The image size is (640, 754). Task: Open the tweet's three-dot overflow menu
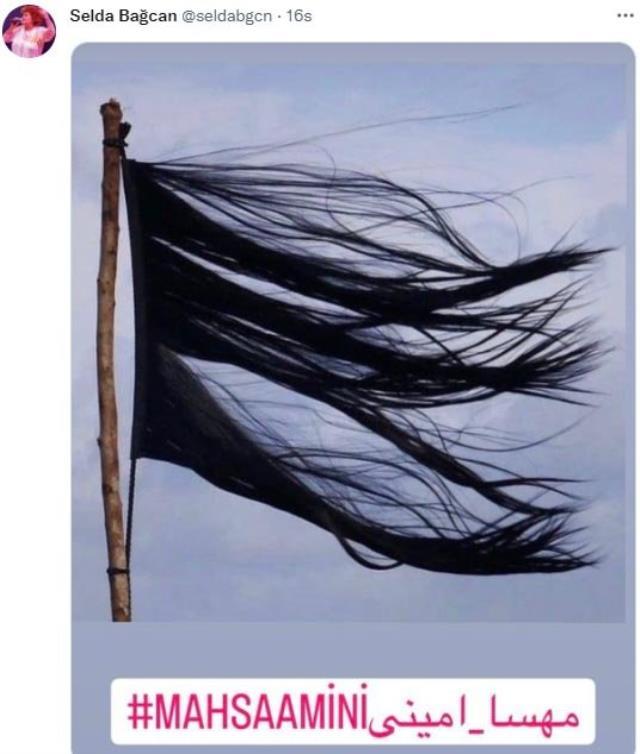pos(625,17)
